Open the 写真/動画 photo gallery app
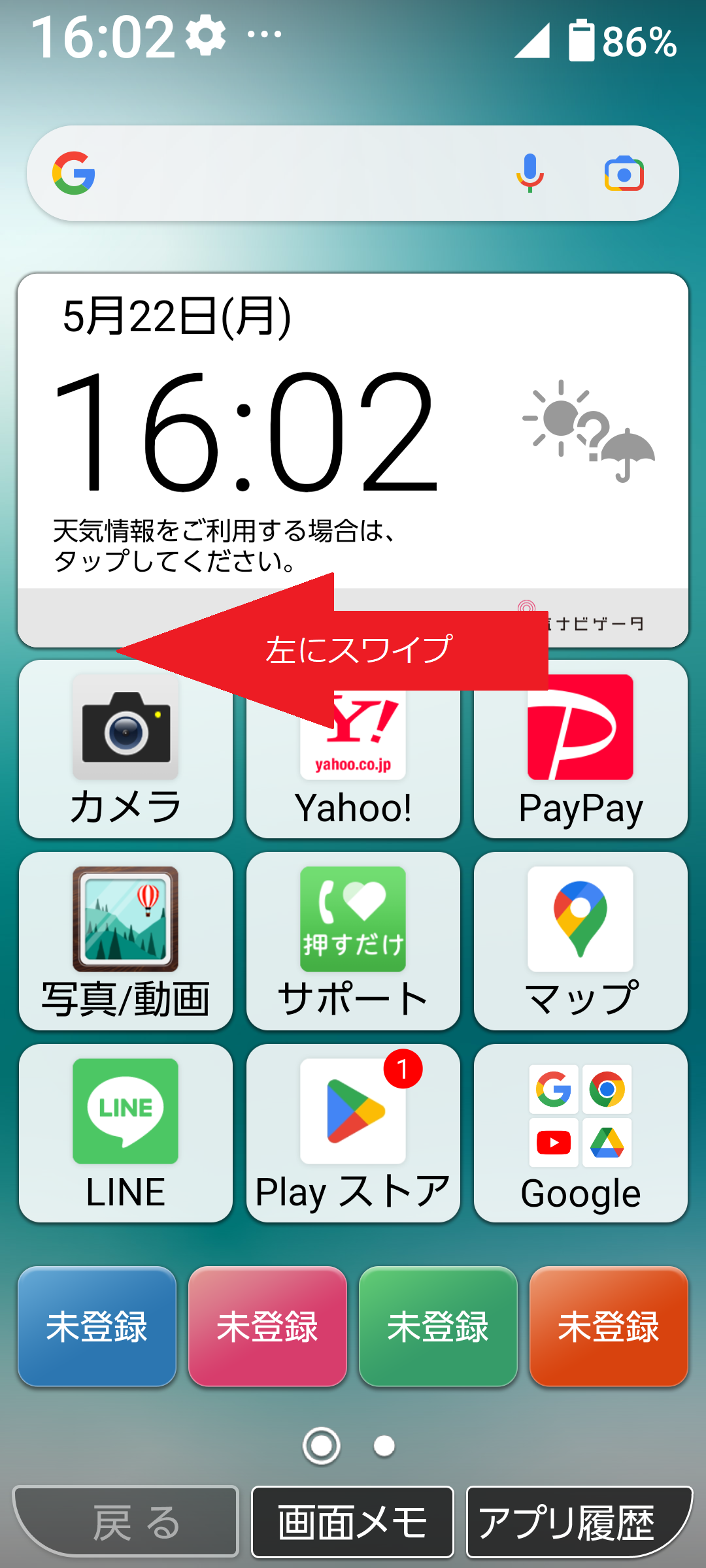The height and width of the screenshot is (1568, 706). (x=126, y=941)
